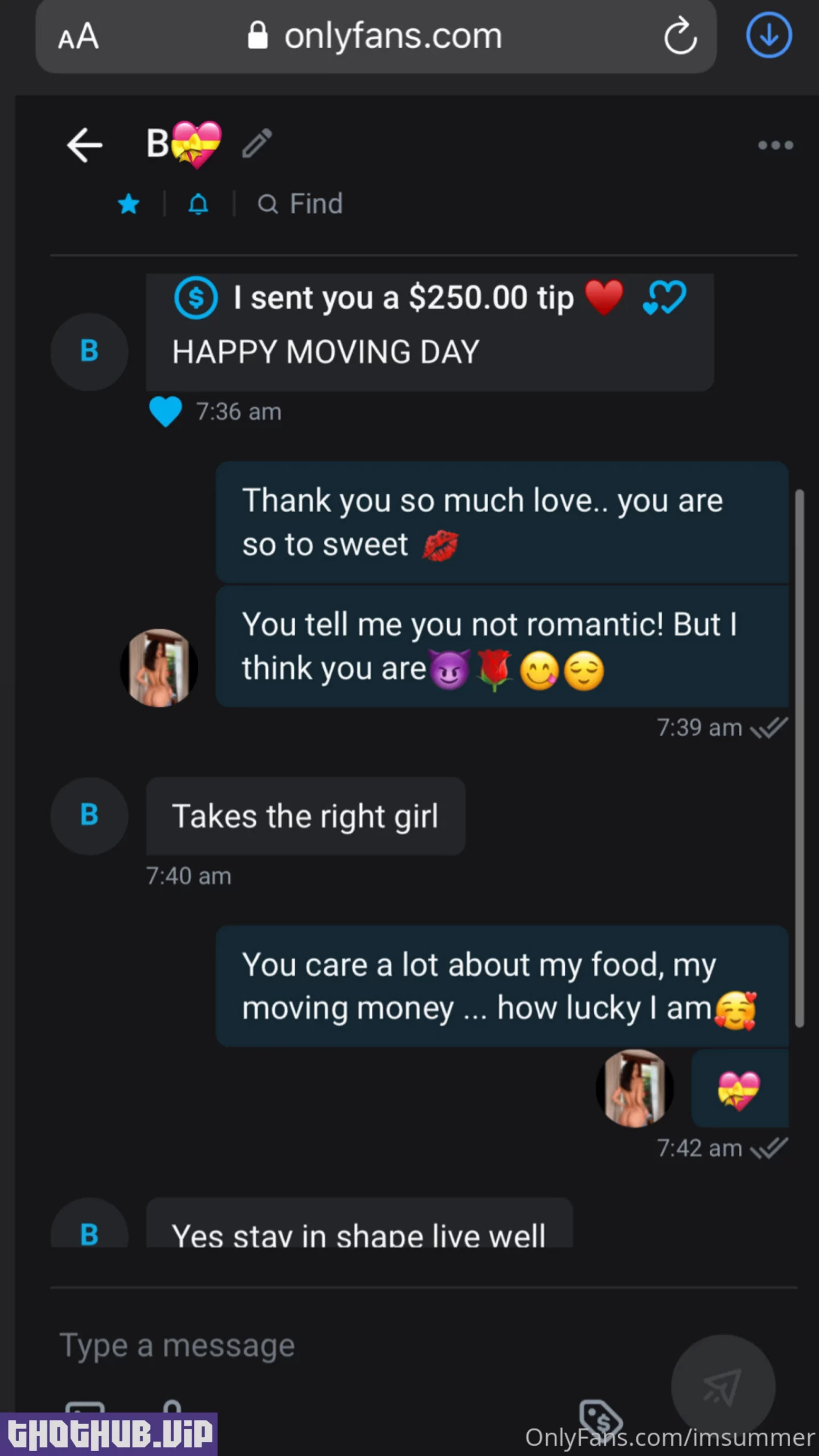
Task: Open the message price tag icon
Action: (601, 1418)
